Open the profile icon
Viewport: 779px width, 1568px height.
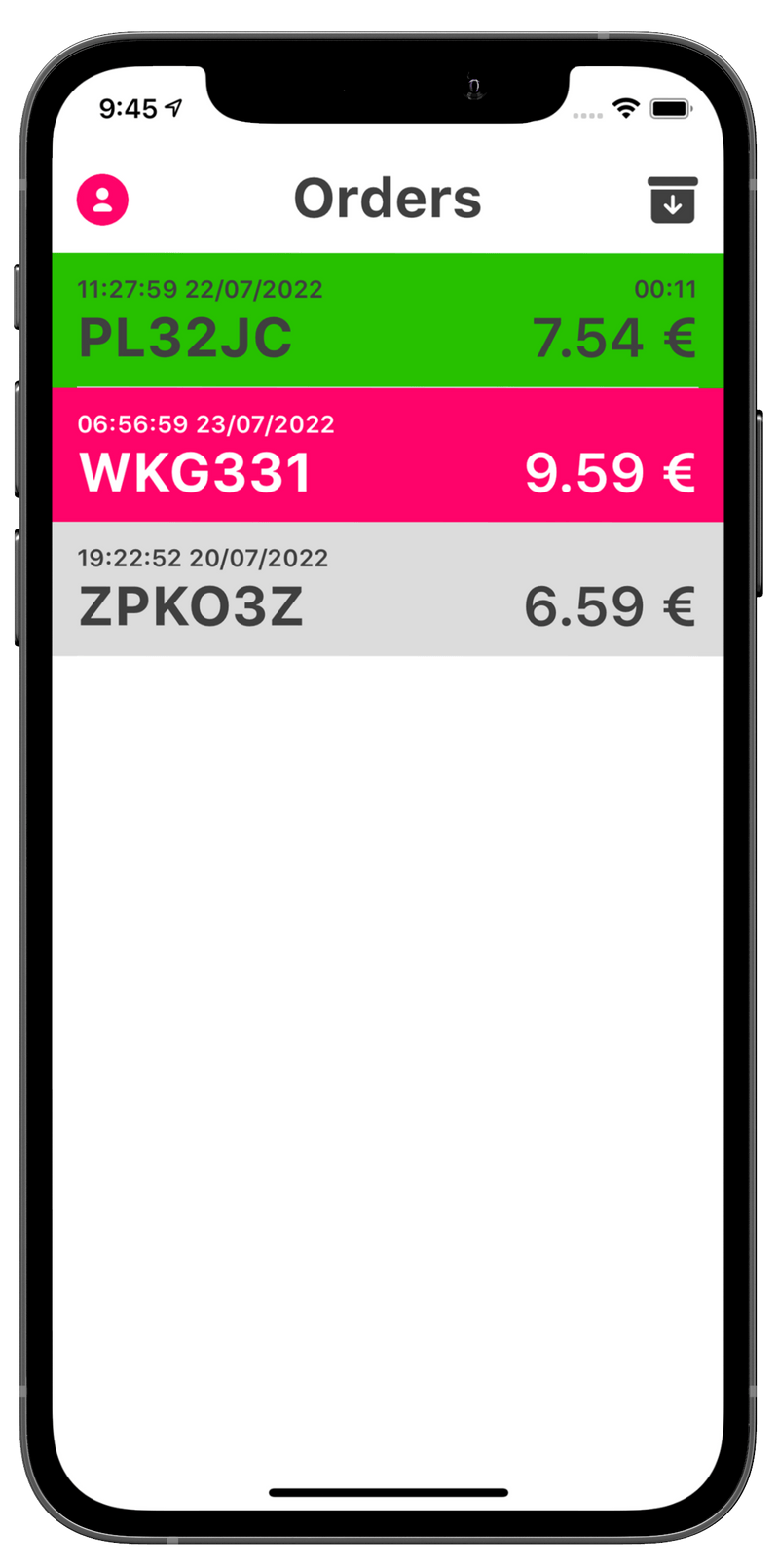[102, 200]
